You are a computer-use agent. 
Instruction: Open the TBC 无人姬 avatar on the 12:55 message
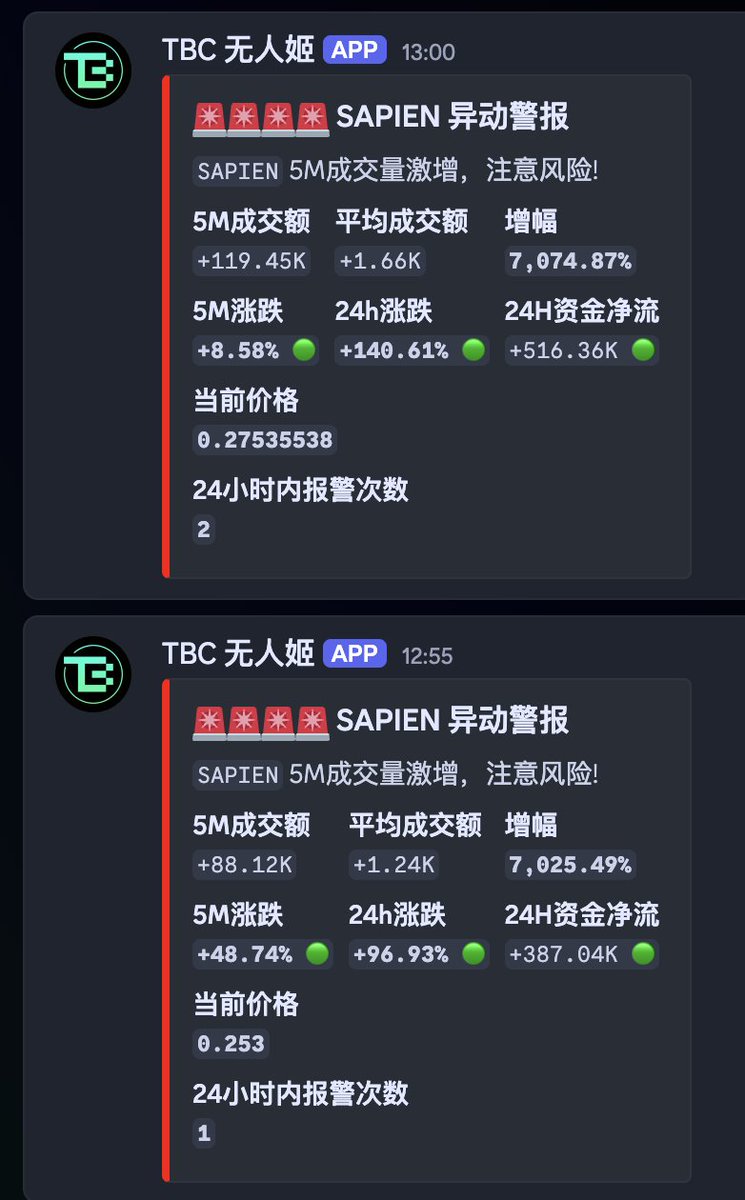tap(93, 674)
